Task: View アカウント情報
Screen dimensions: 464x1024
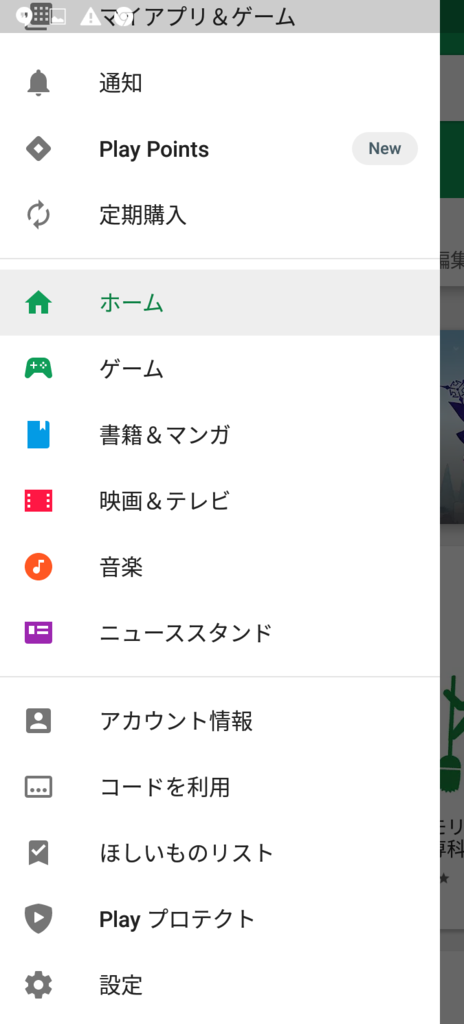Action: click(x=220, y=721)
